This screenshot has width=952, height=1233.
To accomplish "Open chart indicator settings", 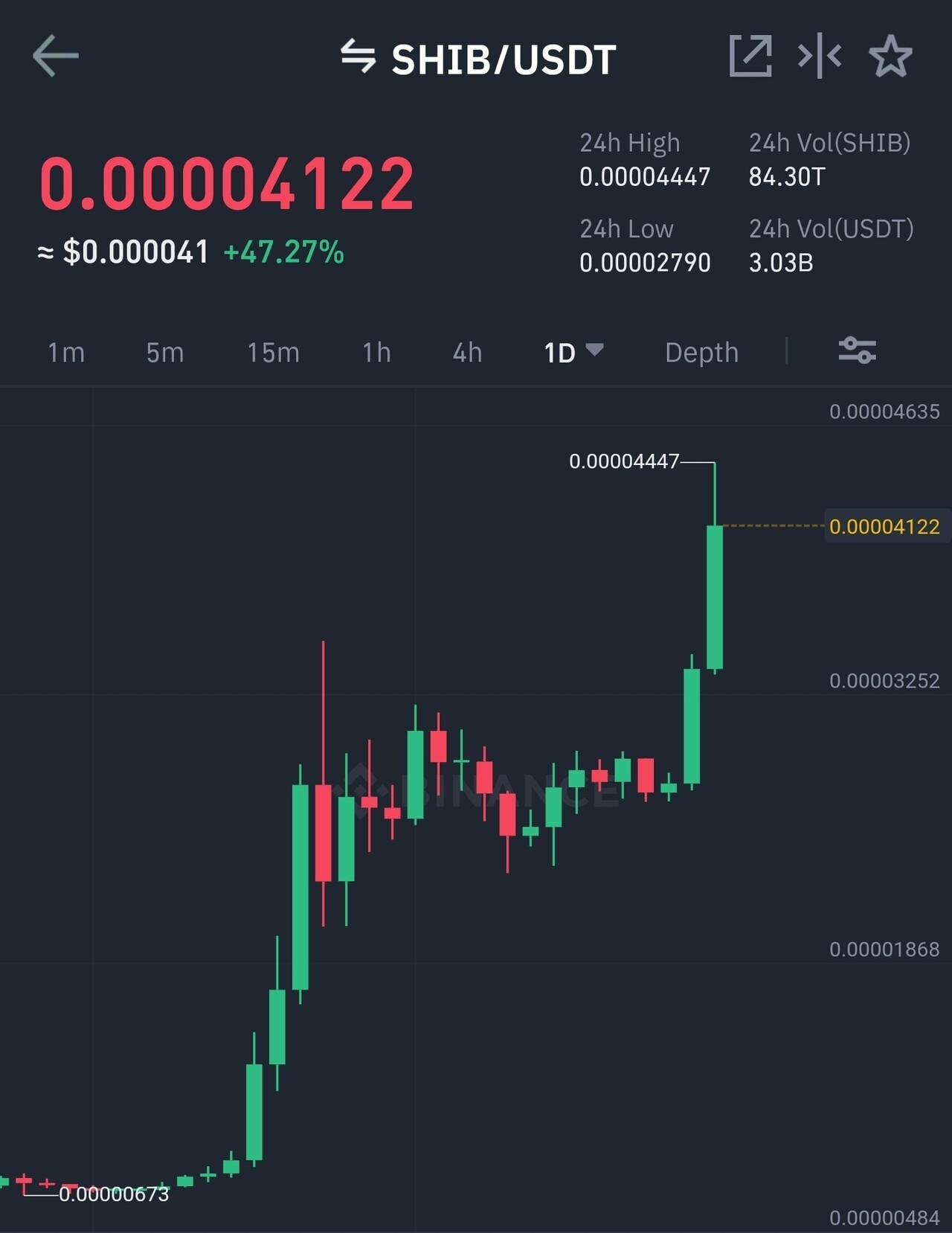I will tap(857, 350).
